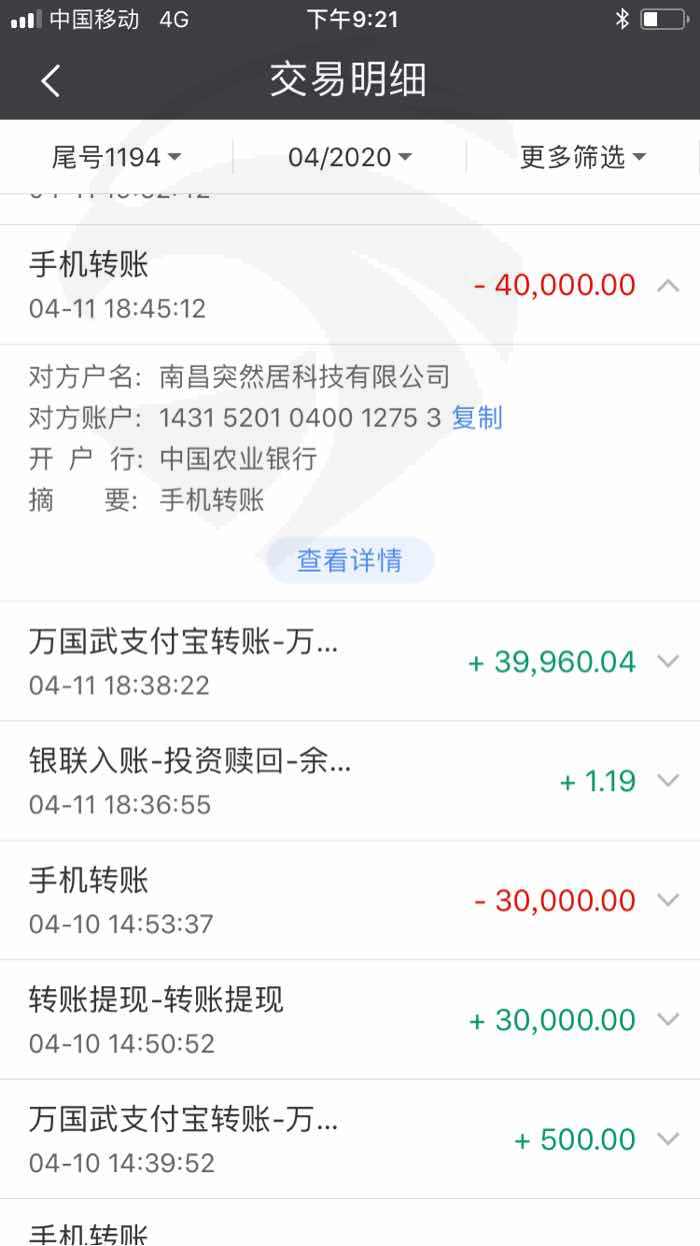Image resolution: width=700 pixels, height=1246 pixels.
Task: Expand the +30,000.00 转账提现 transaction
Action: pyautogui.click(x=667, y=1019)
